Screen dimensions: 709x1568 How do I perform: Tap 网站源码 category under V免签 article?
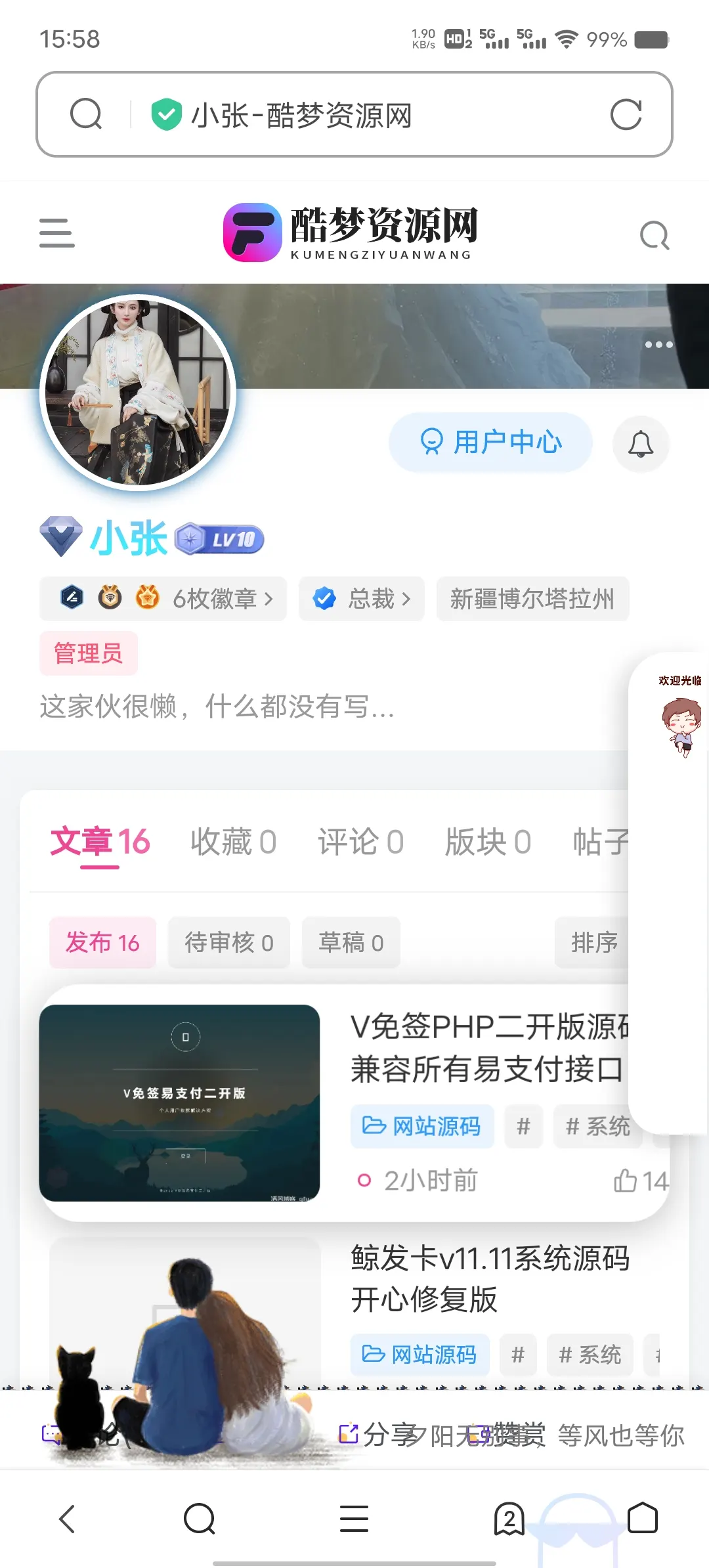tap(421, 1126)
